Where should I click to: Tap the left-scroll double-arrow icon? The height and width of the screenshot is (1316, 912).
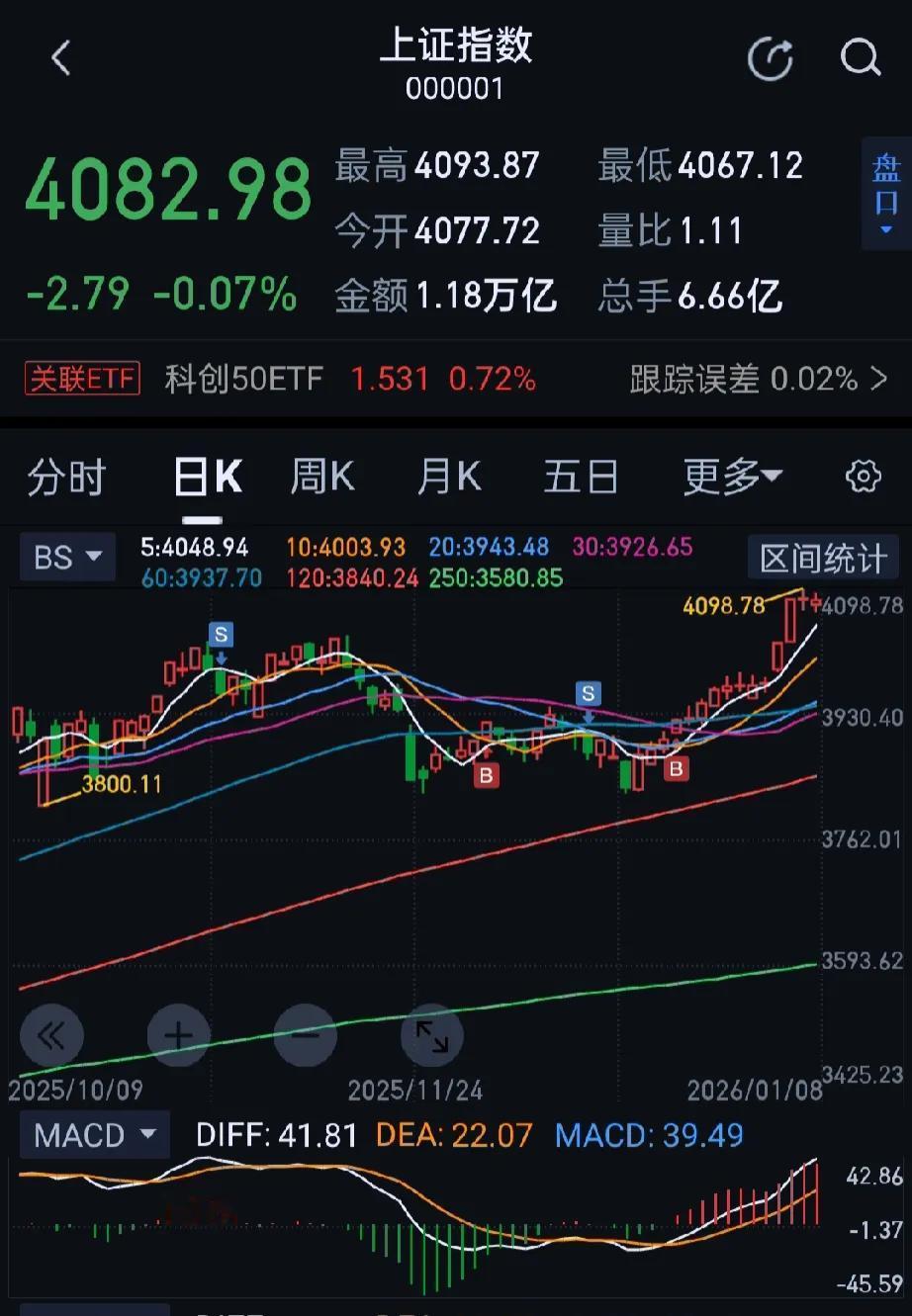click(x=52, y=1035)
